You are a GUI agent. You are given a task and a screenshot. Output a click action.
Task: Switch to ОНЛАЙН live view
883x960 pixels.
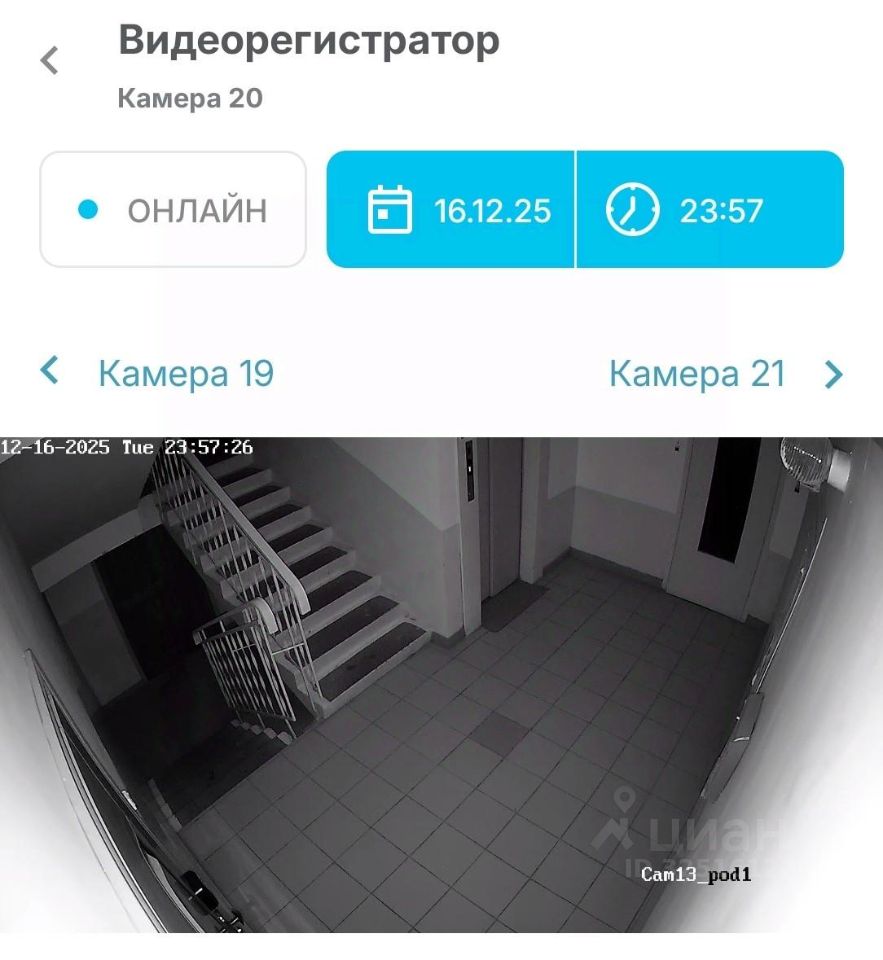click(173, 210)
